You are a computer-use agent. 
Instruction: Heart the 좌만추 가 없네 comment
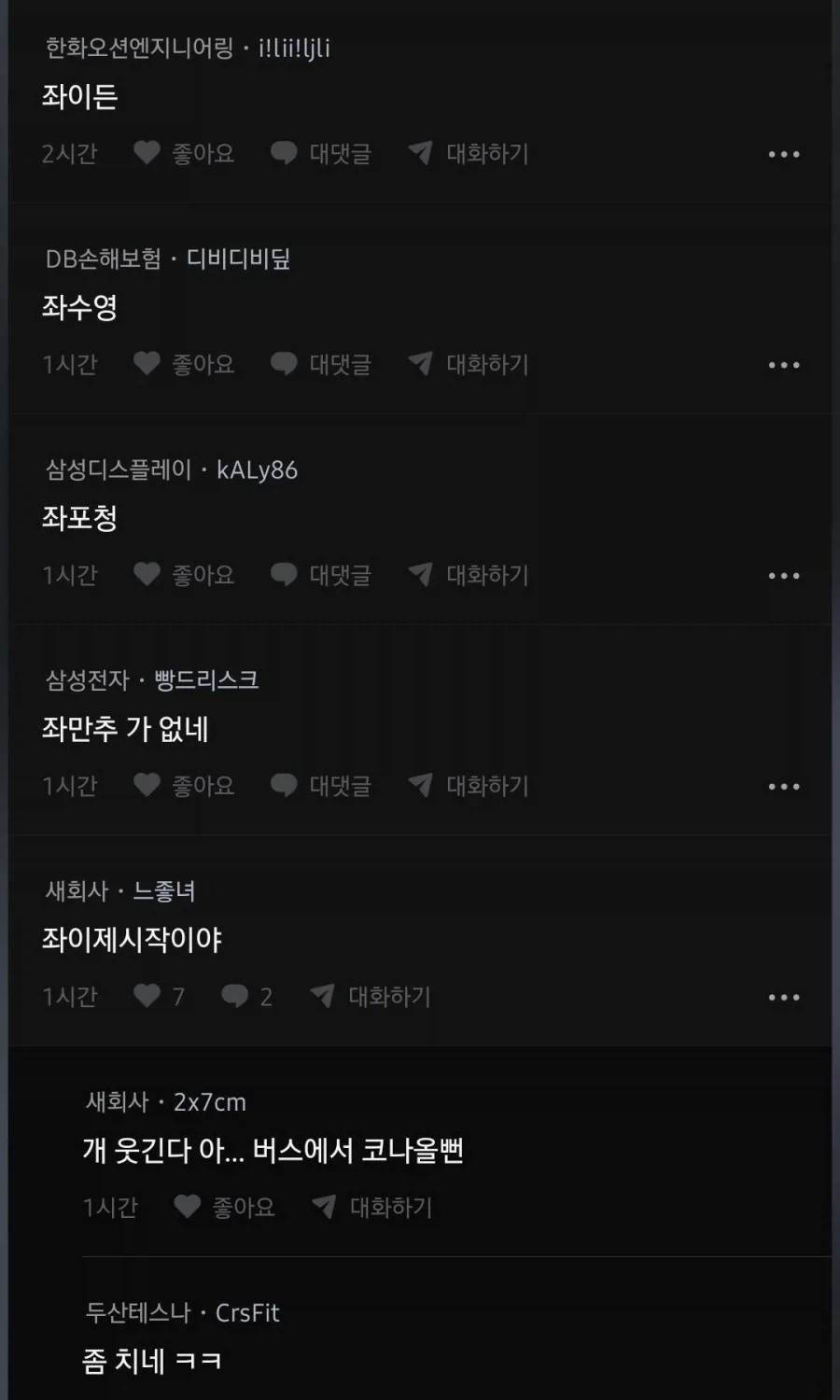[x=147, y=786]
